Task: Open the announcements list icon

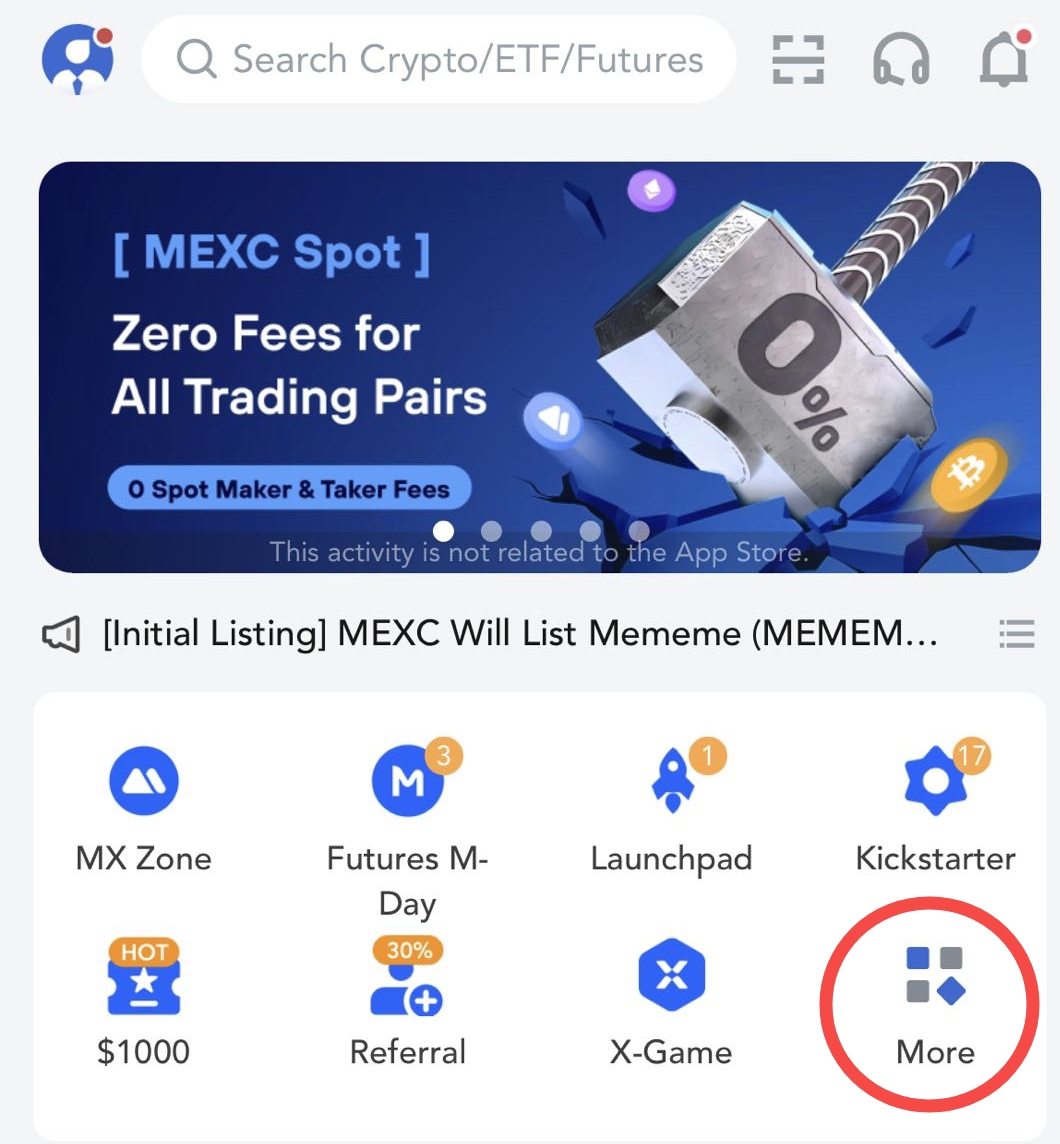Action: tap(1016, 633)
